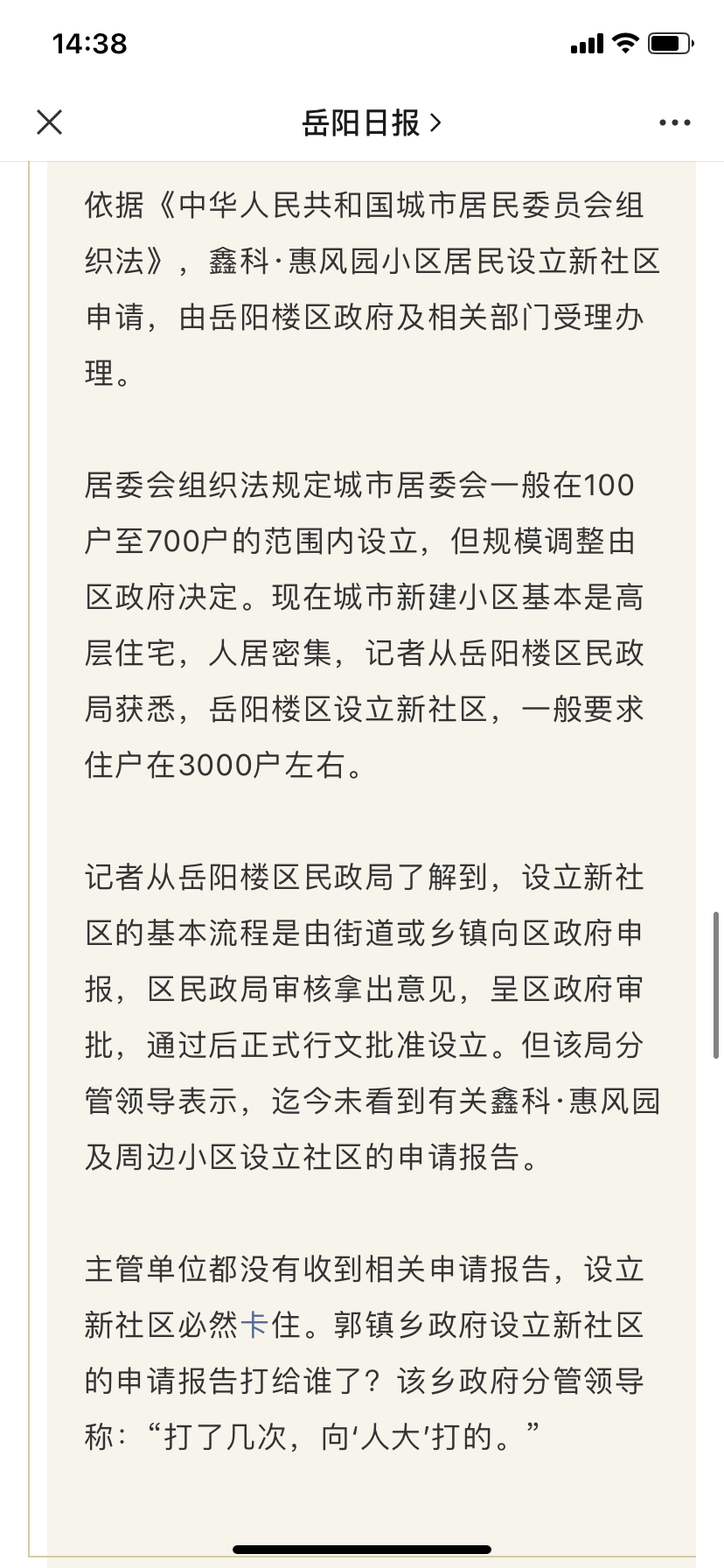Open the 岳阳日报 account page
This screenshot has height=1568, width=724.
[x=371, y=123]
